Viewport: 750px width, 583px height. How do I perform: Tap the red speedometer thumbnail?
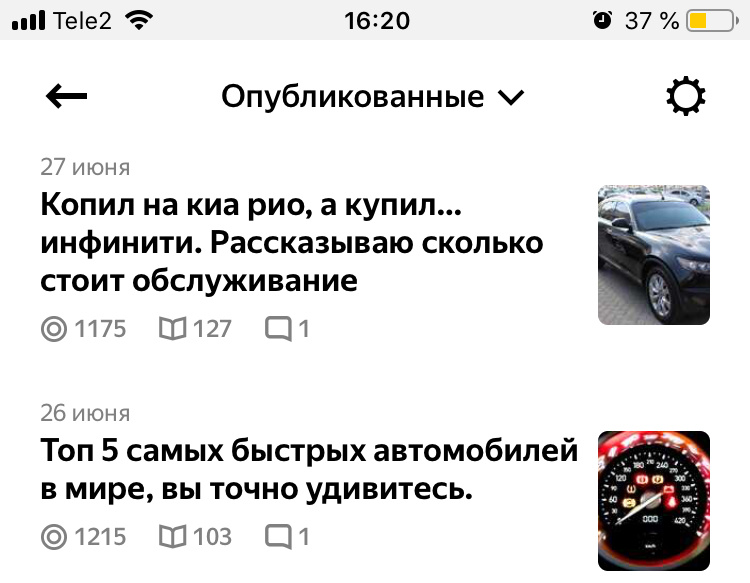(x=653, y=499)
